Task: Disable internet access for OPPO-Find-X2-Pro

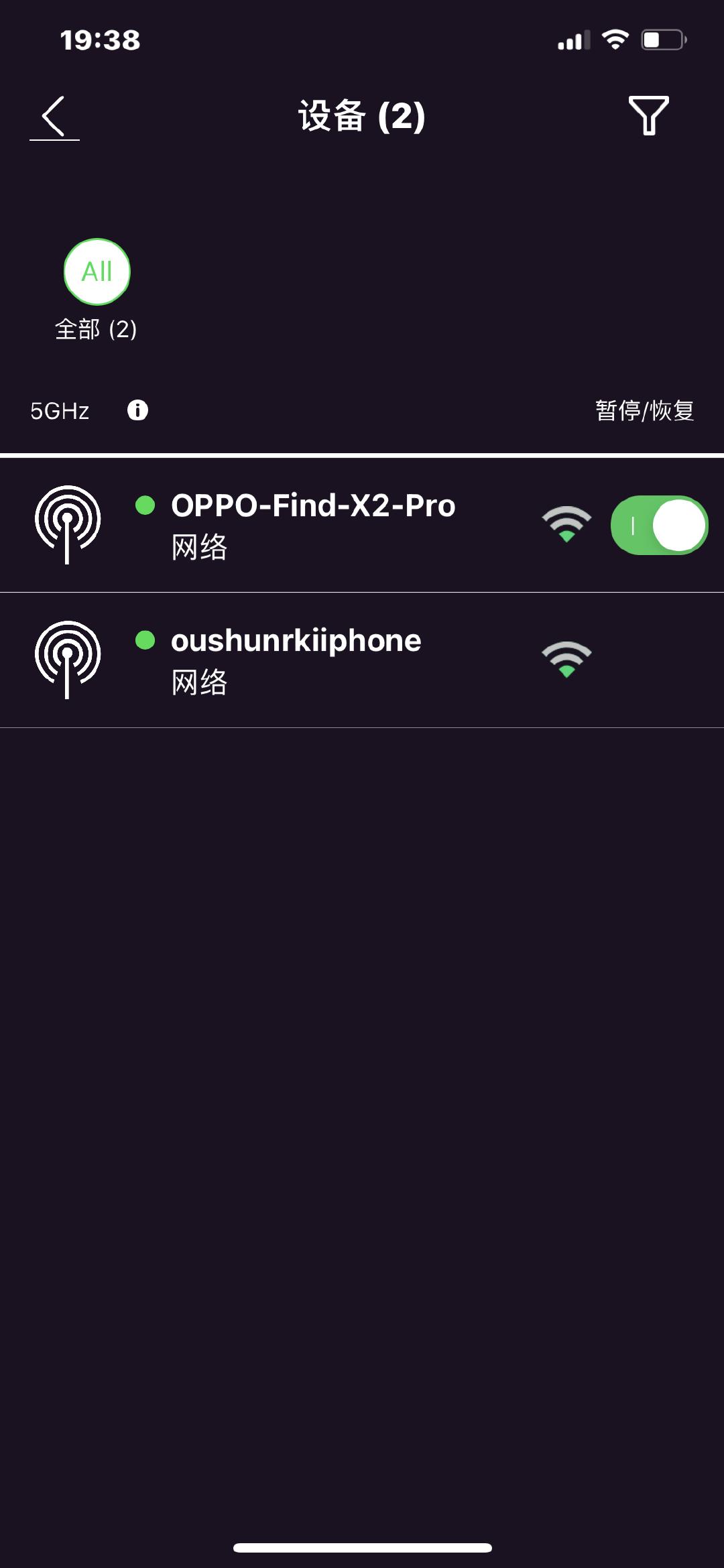Action: click(x=659, y=526)
